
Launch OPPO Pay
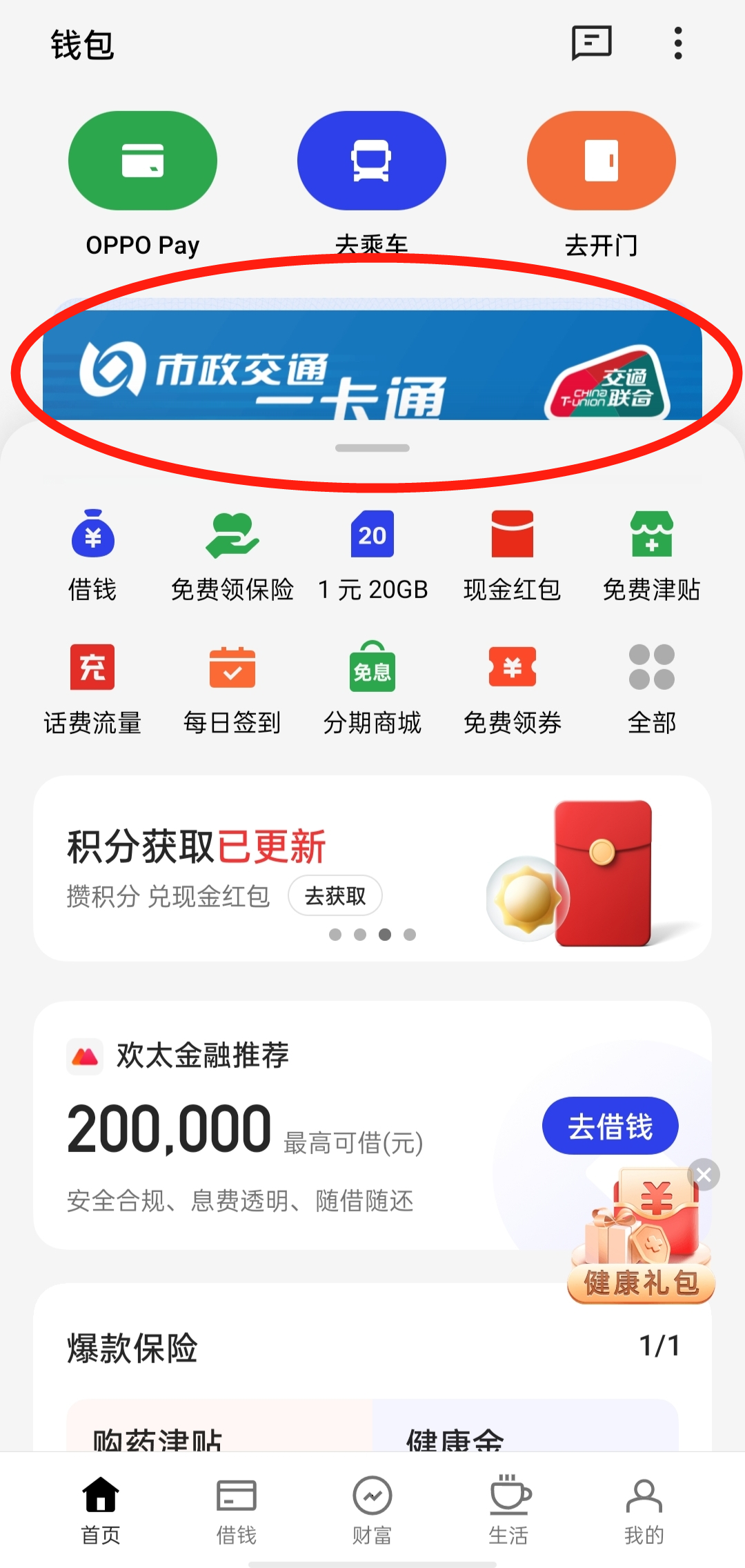pos(143,161)
